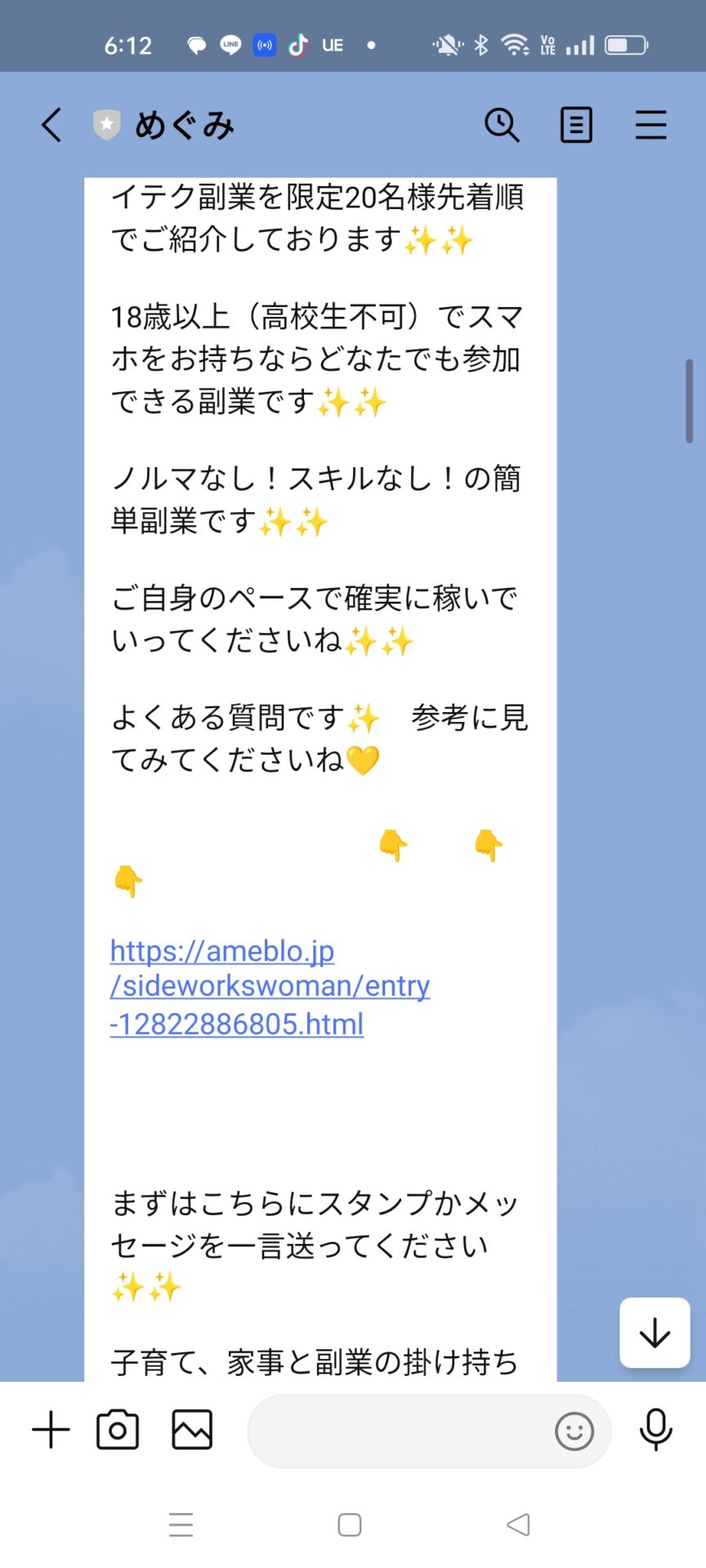Image resolution: width=706 pixels, height=1568 pixels.
Task: Tap the system back button
Action: (518, 1525)
